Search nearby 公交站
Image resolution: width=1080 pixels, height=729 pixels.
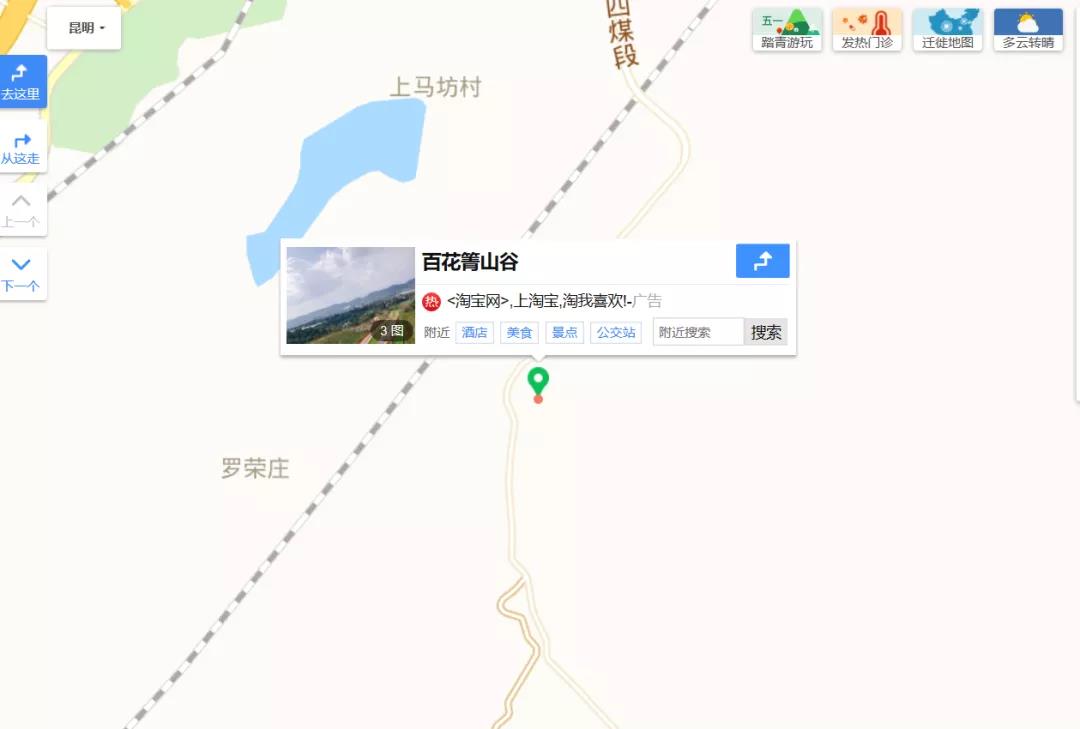[616, 332]
